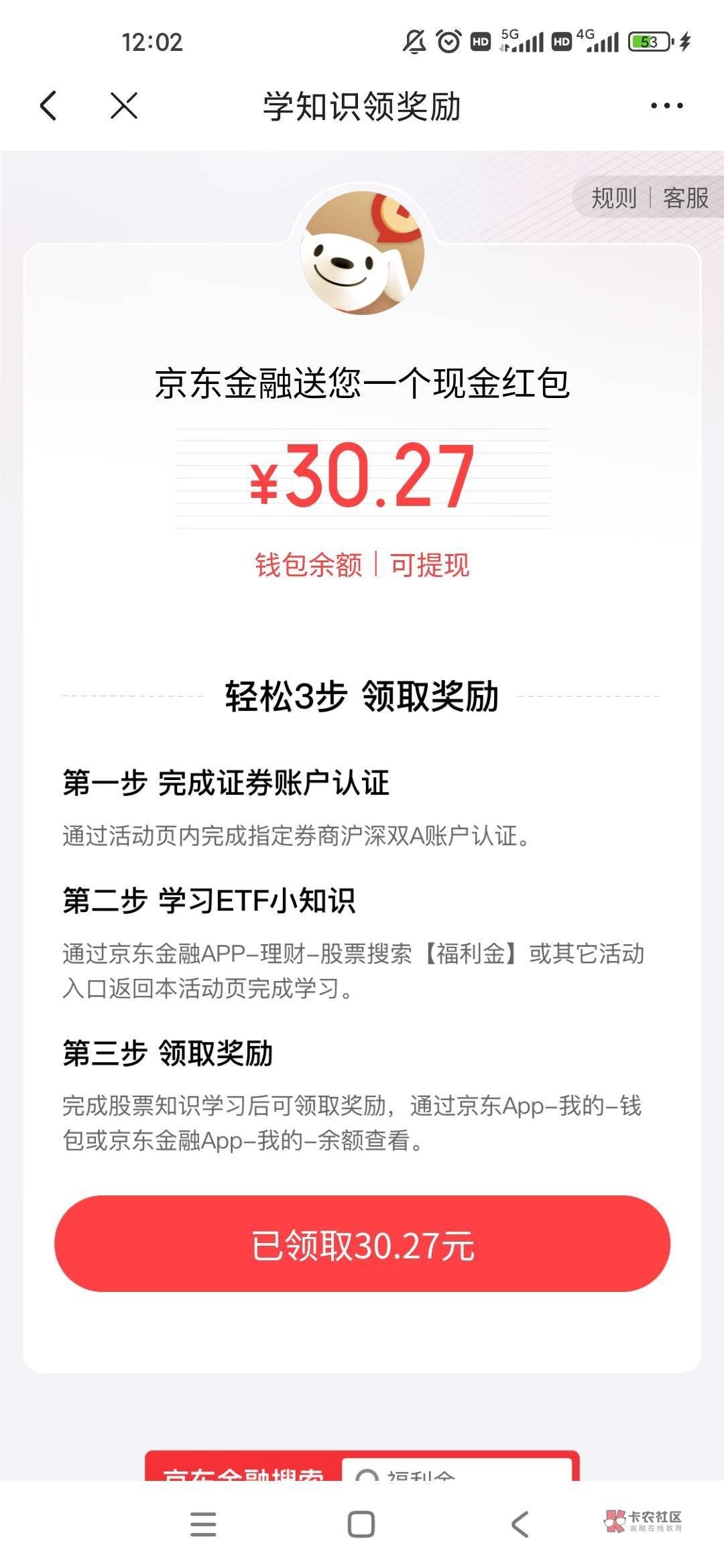This screenshot has height=1568, width=724.
Task: Contact 客服 customer service
Action: pyautogui.click(x=685, y=198)
